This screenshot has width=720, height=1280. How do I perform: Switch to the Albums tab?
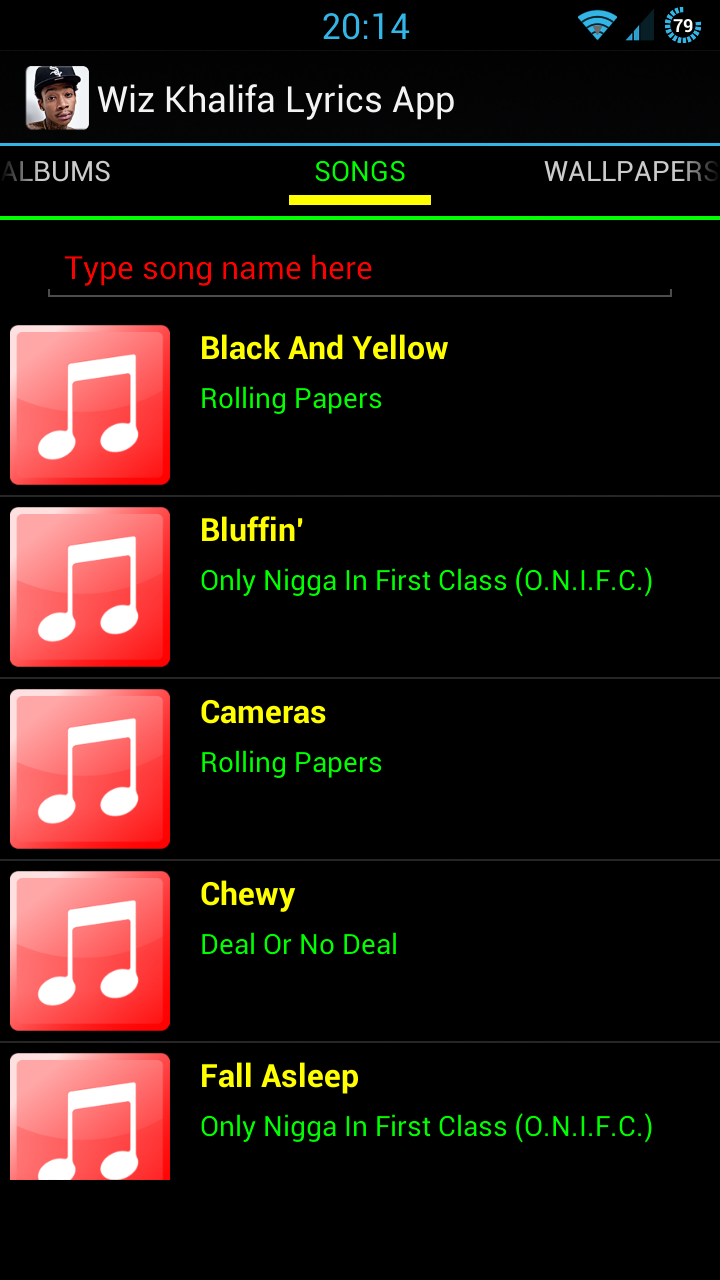[56, 172]
